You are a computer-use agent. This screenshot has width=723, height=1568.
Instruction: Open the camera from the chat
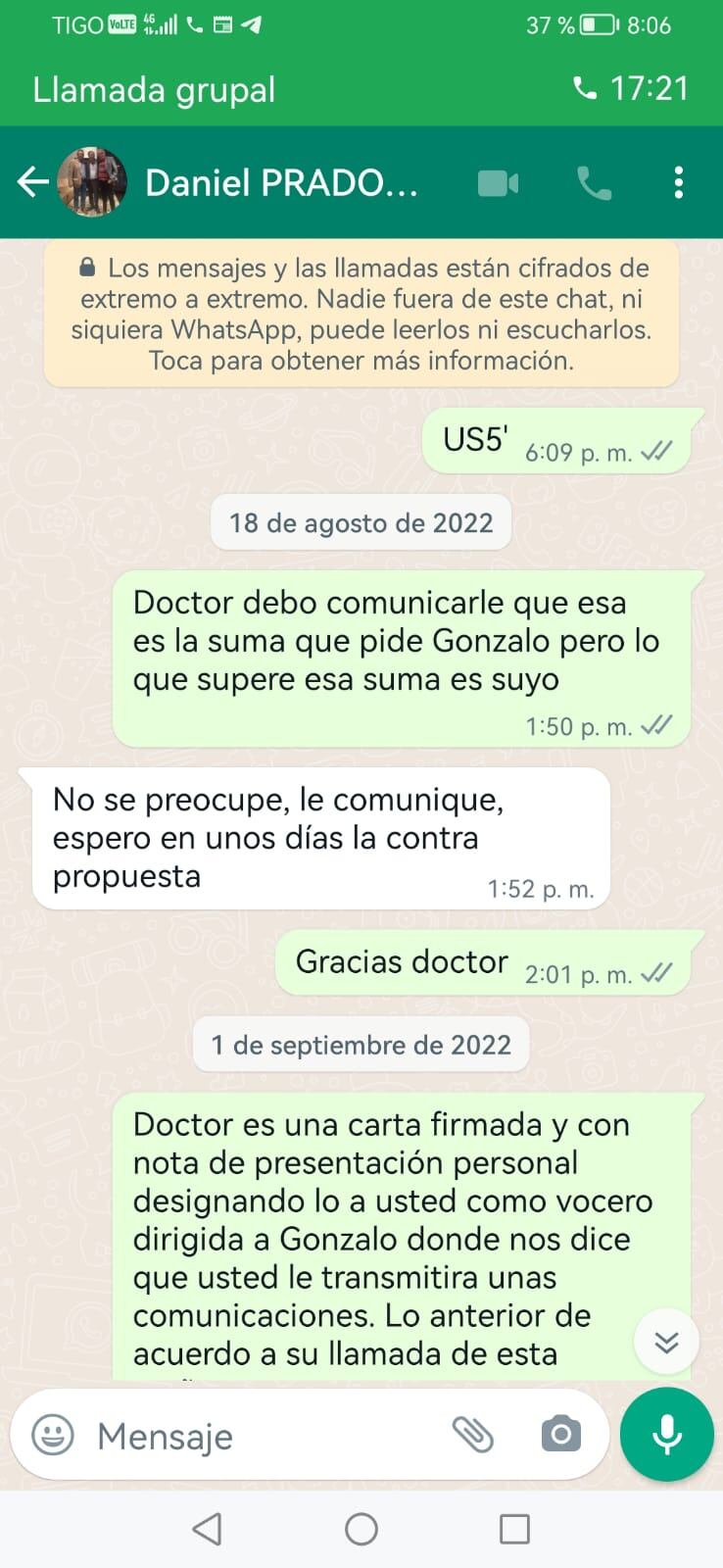(x=560, y=1436)
